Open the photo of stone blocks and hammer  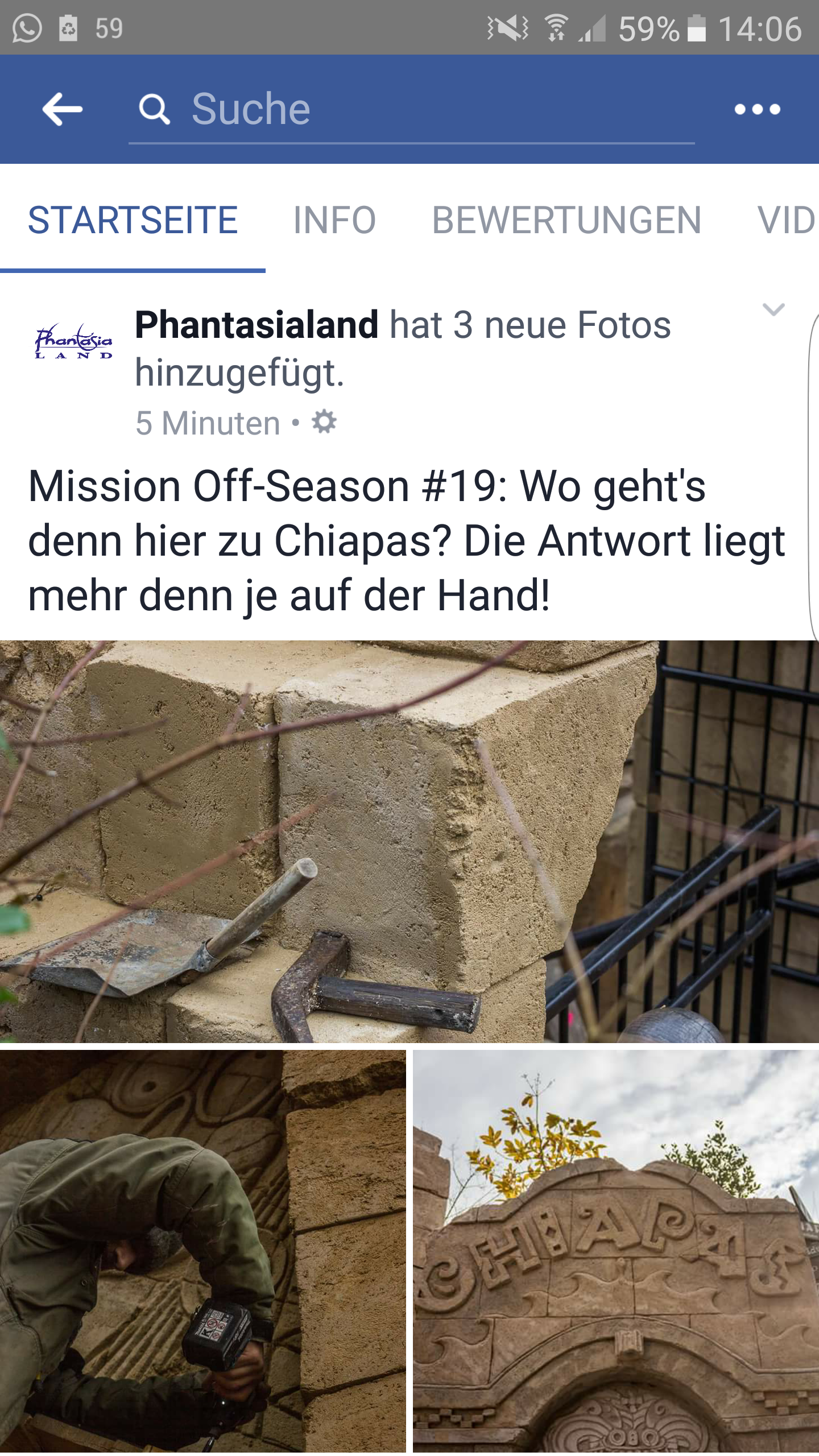click(x=409, y=842)
